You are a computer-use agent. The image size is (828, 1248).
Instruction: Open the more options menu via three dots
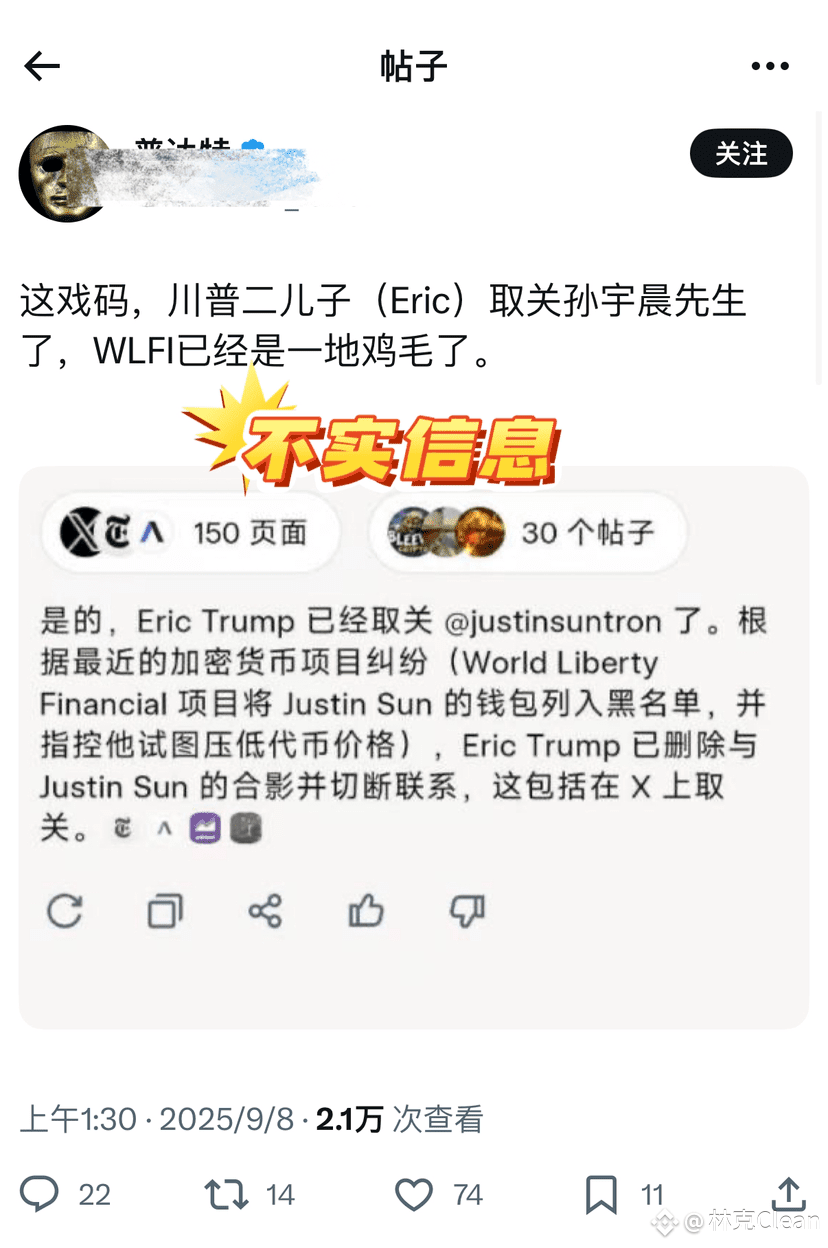(770, 65)
